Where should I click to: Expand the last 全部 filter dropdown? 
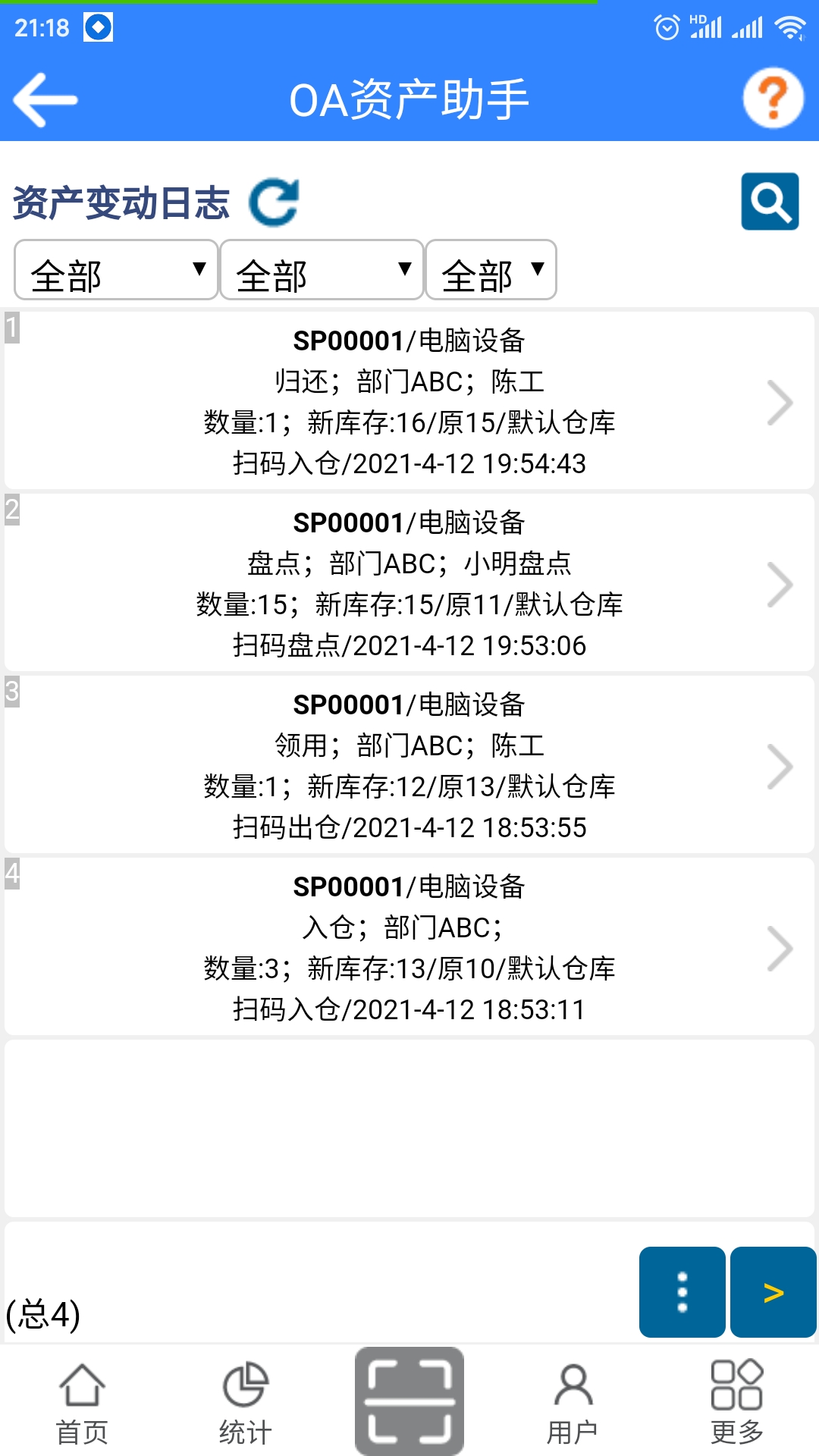pos(491,271)
